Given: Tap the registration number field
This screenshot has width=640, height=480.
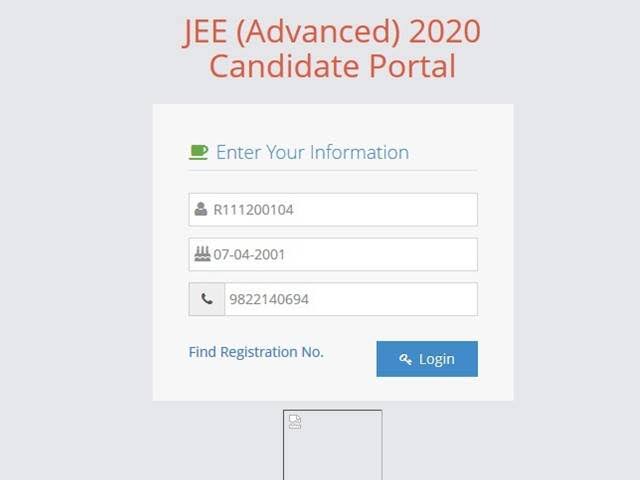Looking at the screenshot, I should point(340,210).
